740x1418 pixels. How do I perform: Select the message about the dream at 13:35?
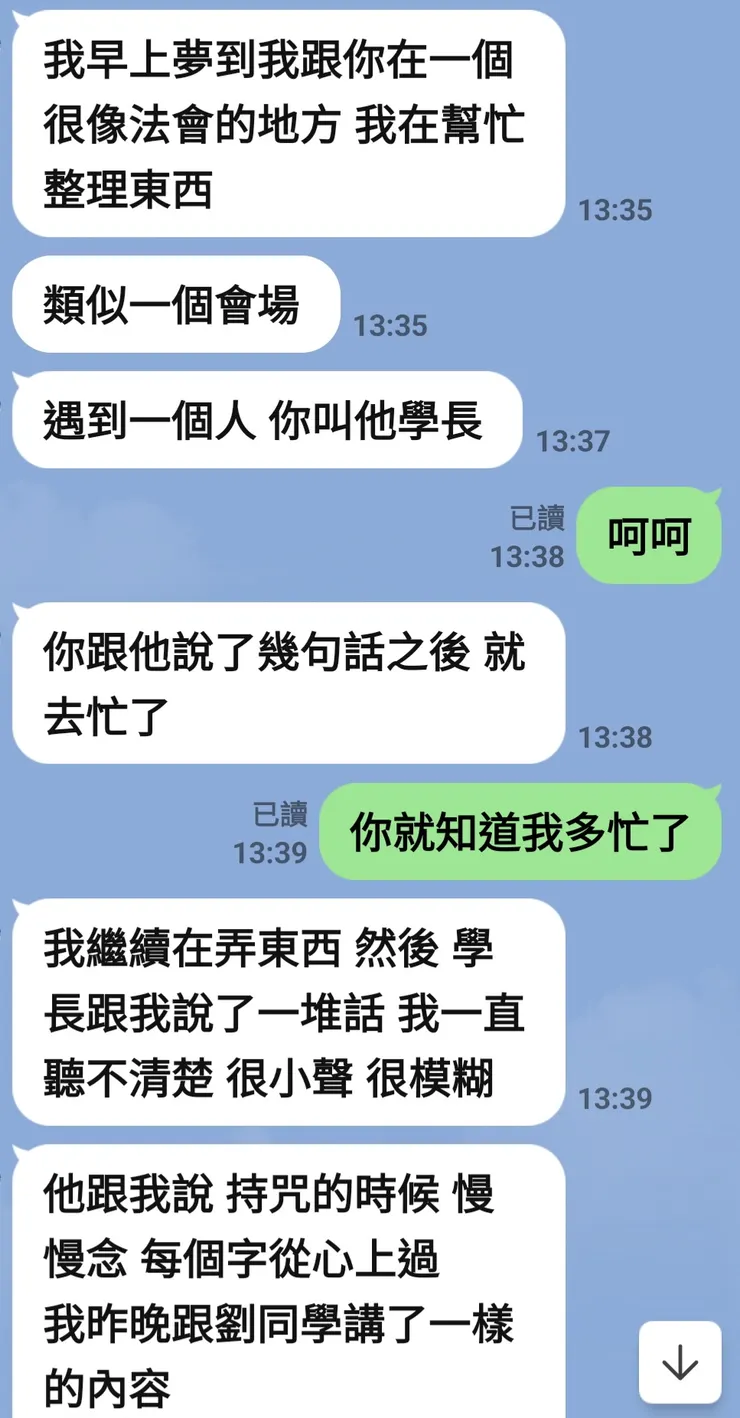tap(287, 125)
